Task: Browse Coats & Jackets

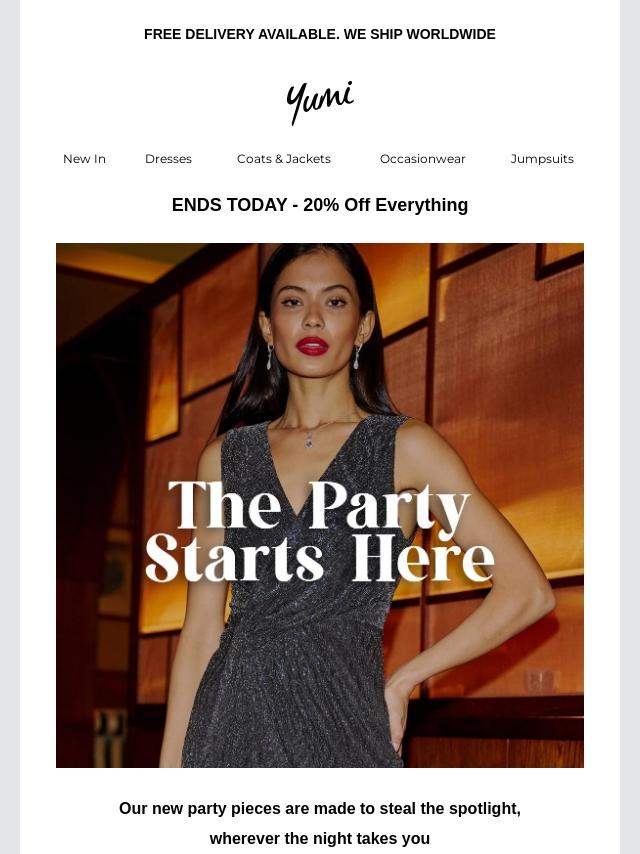Action: pyautogui.click(x=284, y=159)
